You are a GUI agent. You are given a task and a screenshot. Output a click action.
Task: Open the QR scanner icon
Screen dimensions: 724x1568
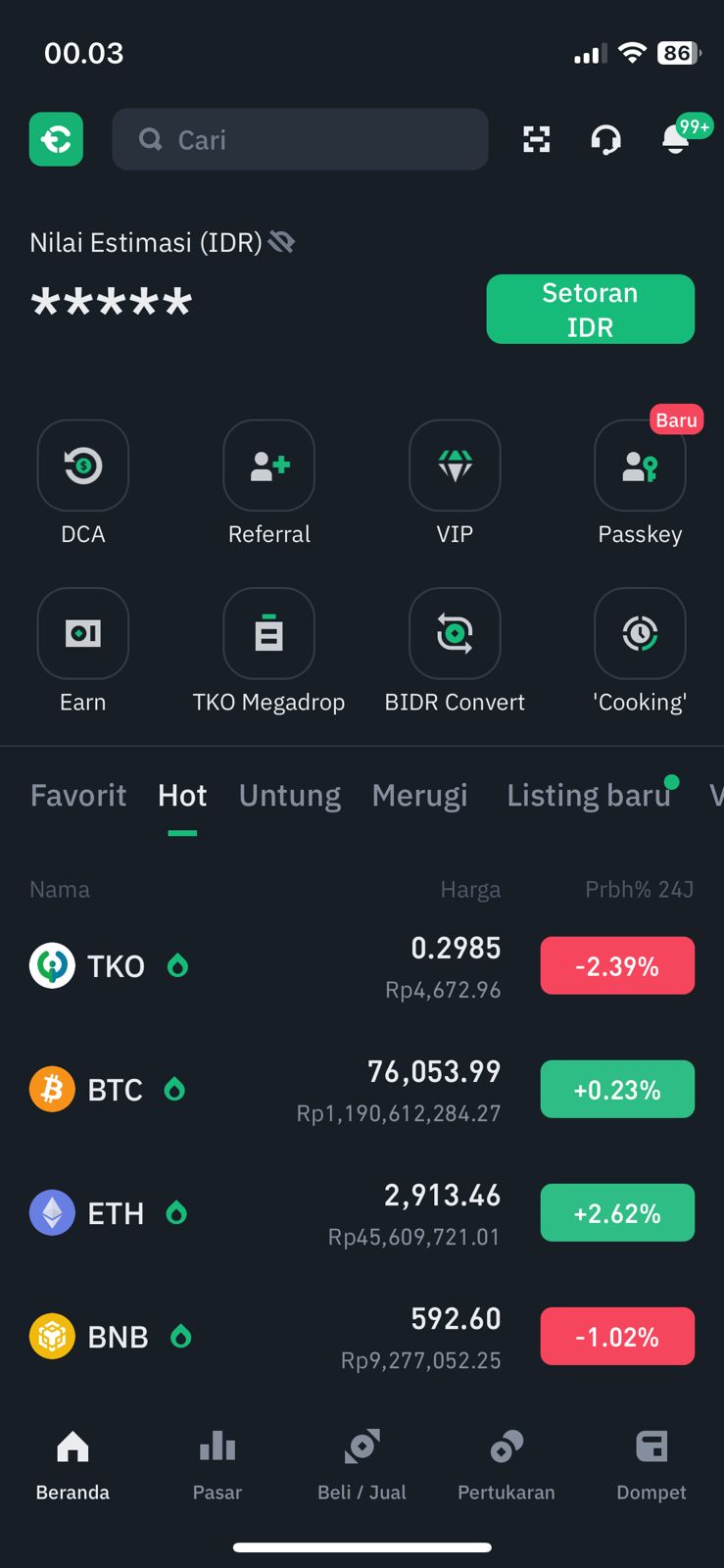point(536,140)
